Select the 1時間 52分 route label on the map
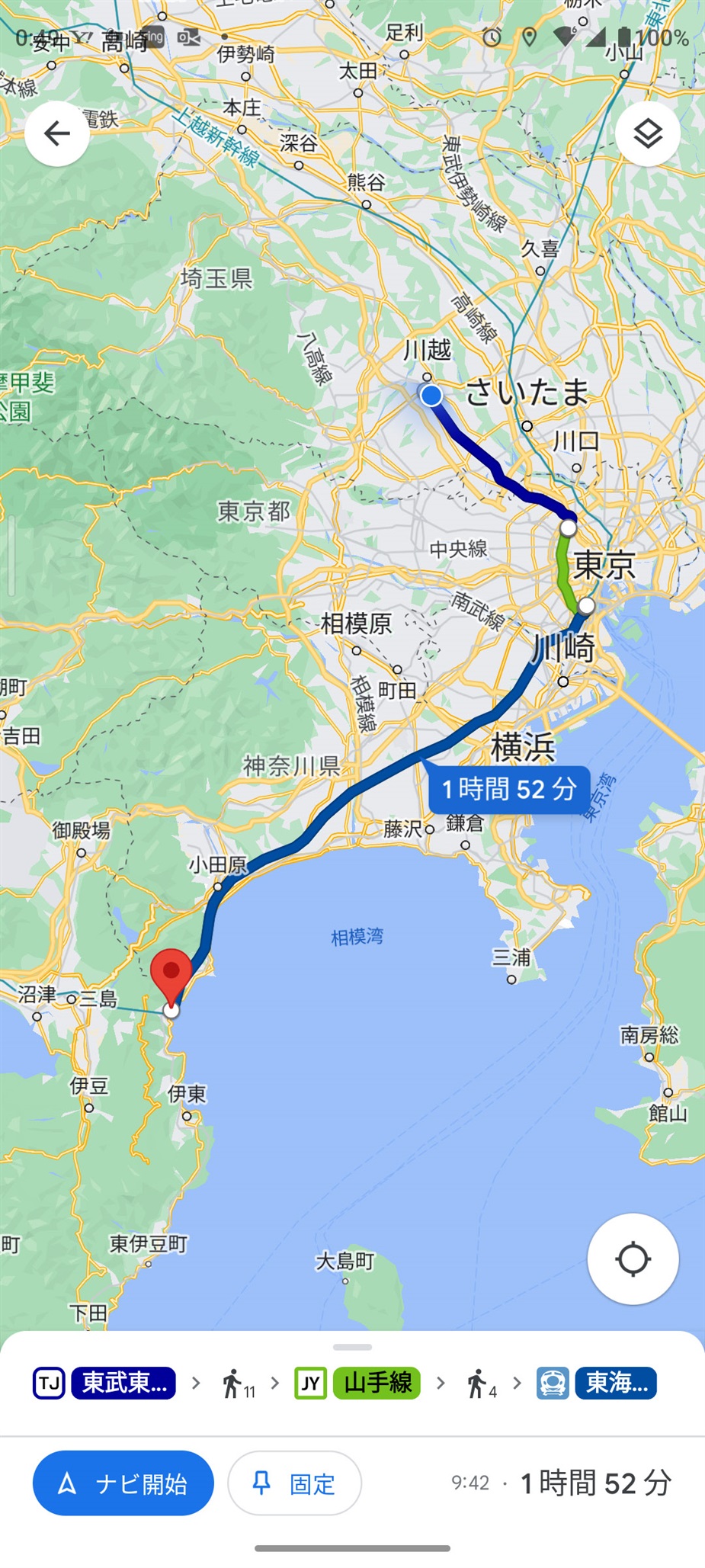This screenshot has height=1568, width=705. (x=508, y=789)
